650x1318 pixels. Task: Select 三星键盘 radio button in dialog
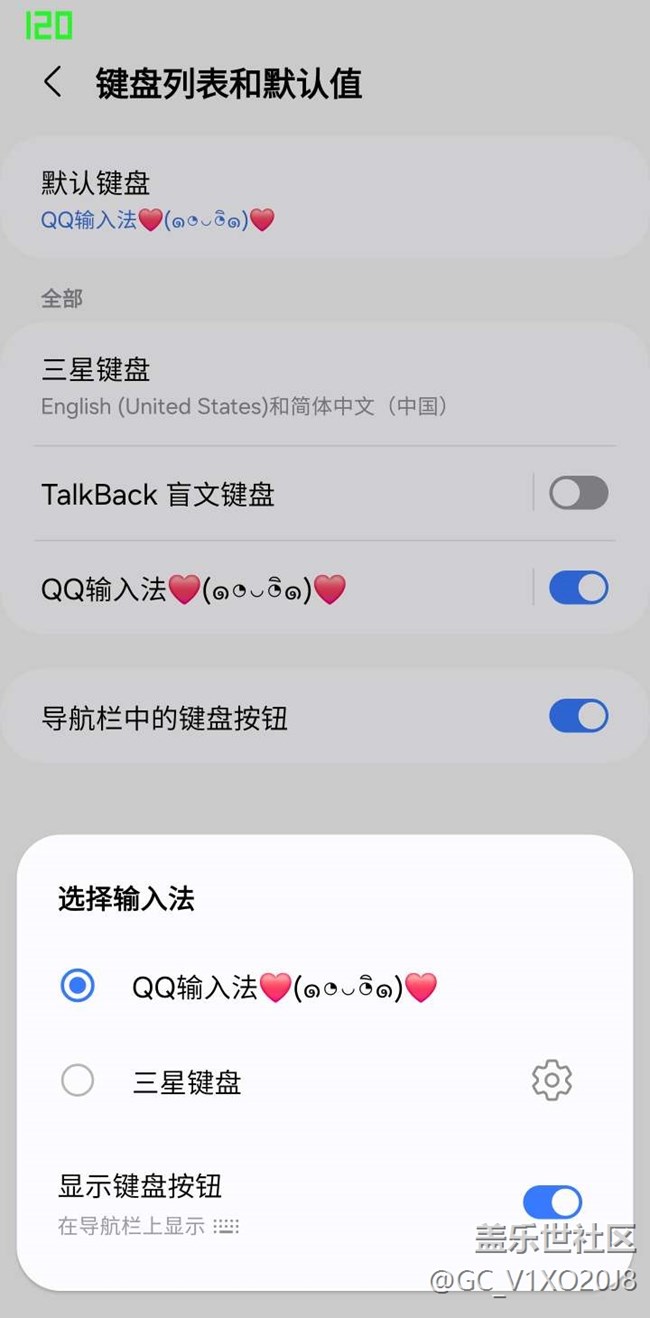(77, 1081)
